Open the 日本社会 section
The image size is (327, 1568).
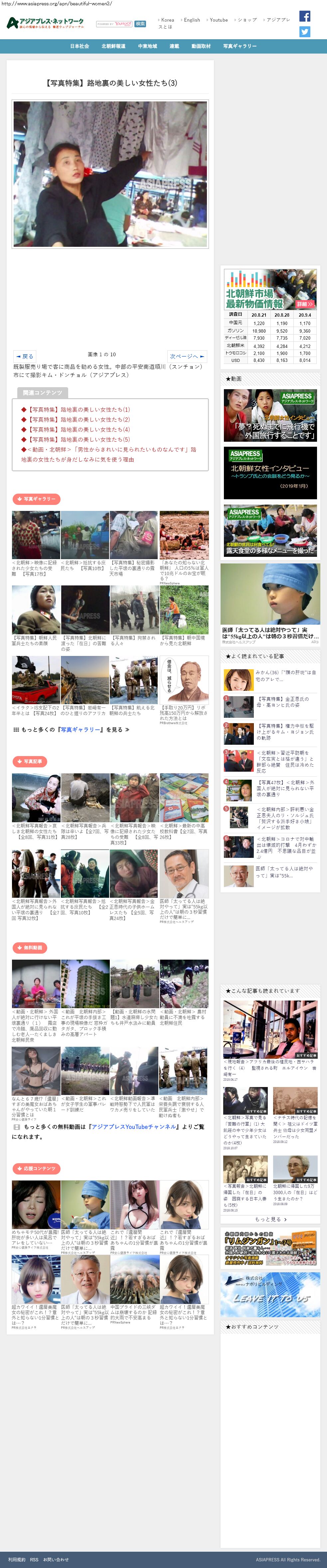coord(79,46)
